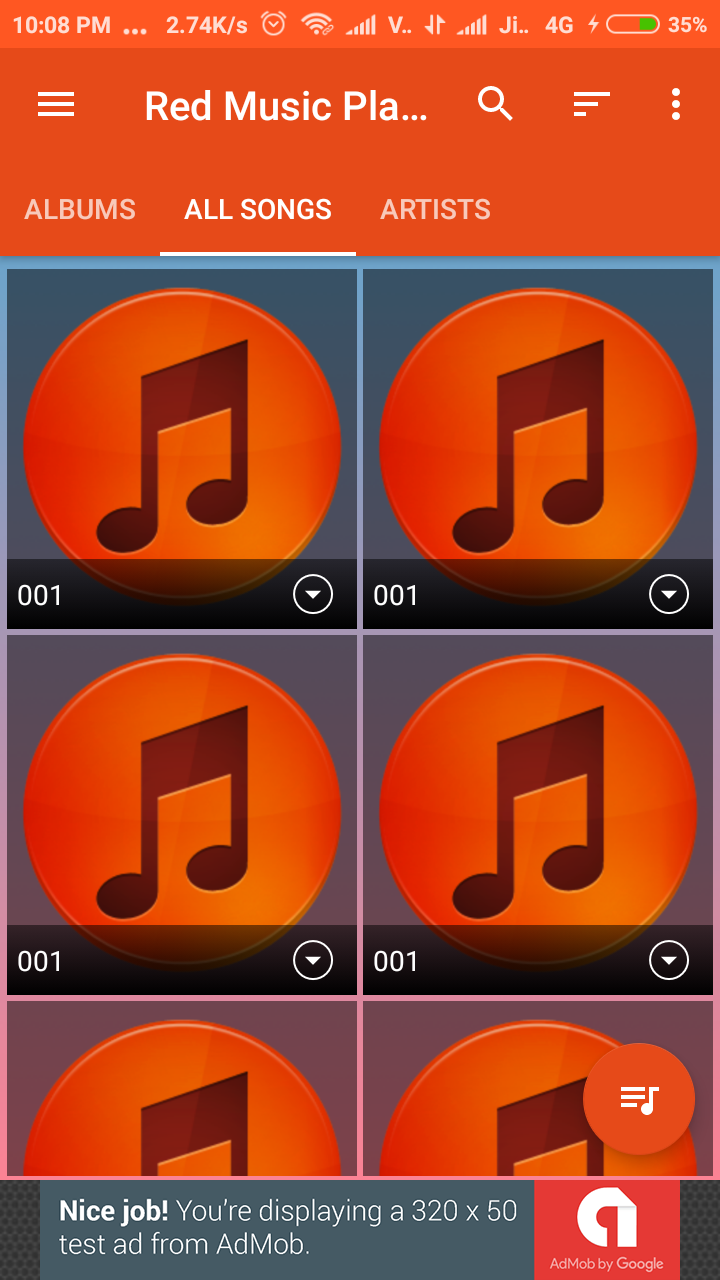
Task: Expand options for the top-left 001 song
Action: pyautogui.click(x=313, y=594)
